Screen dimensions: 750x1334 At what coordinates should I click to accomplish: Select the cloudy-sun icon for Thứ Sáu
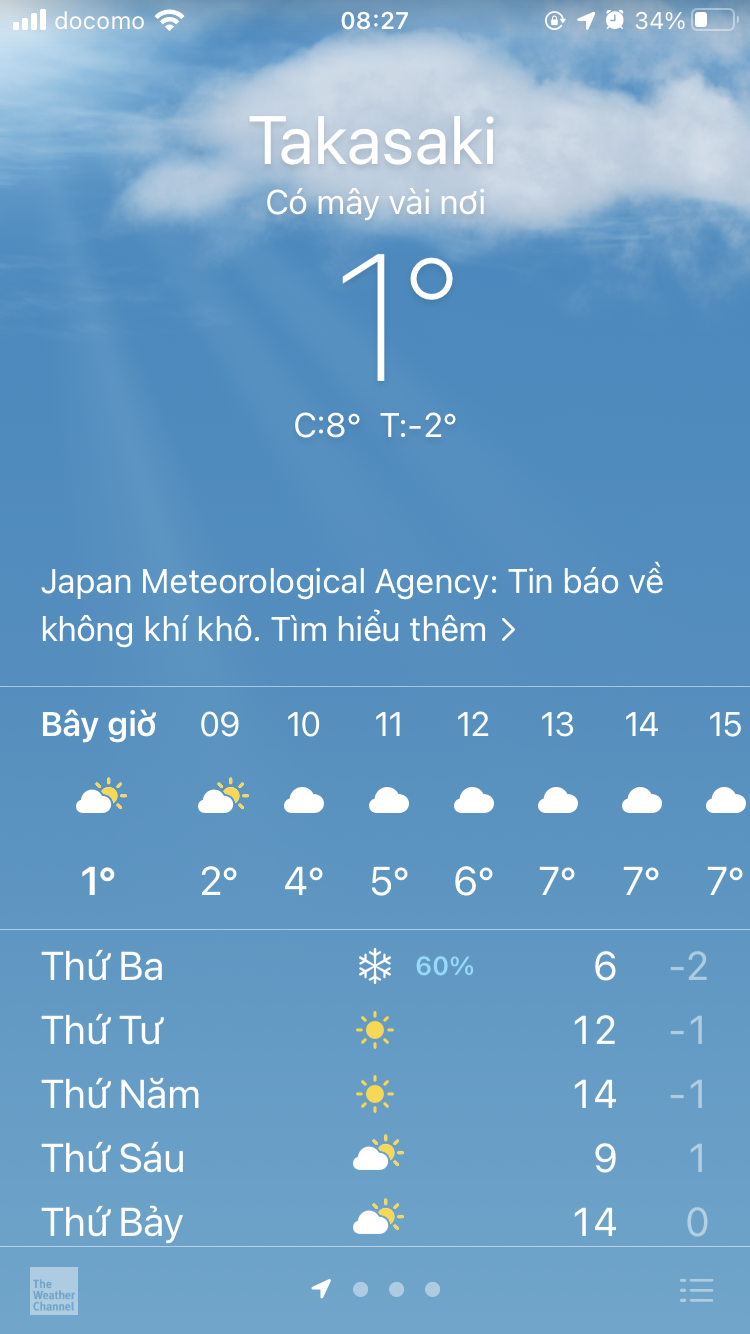(x=375, y=1158)
